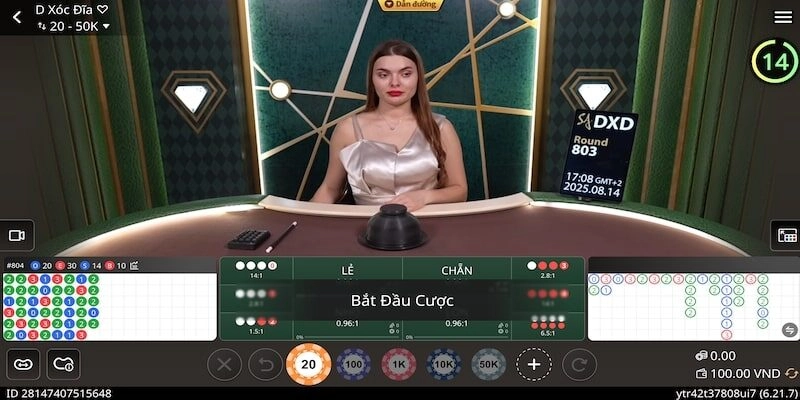Go back using the top-left arrow
This screenshot has width=800, height=400.
pyautogui.click(x=16, y=17)
